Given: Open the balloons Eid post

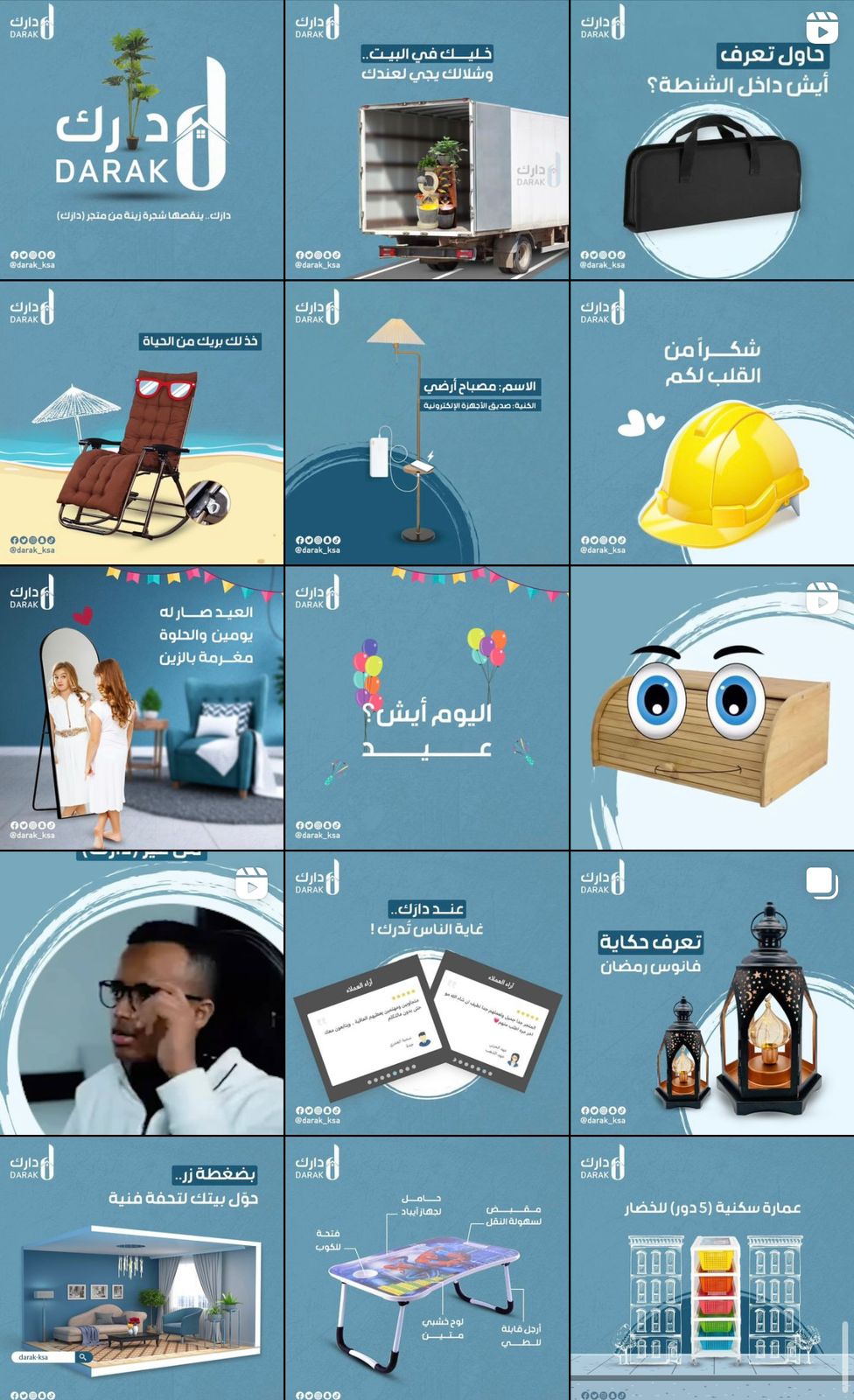Looking at the screenshot, I should point(427,709).
